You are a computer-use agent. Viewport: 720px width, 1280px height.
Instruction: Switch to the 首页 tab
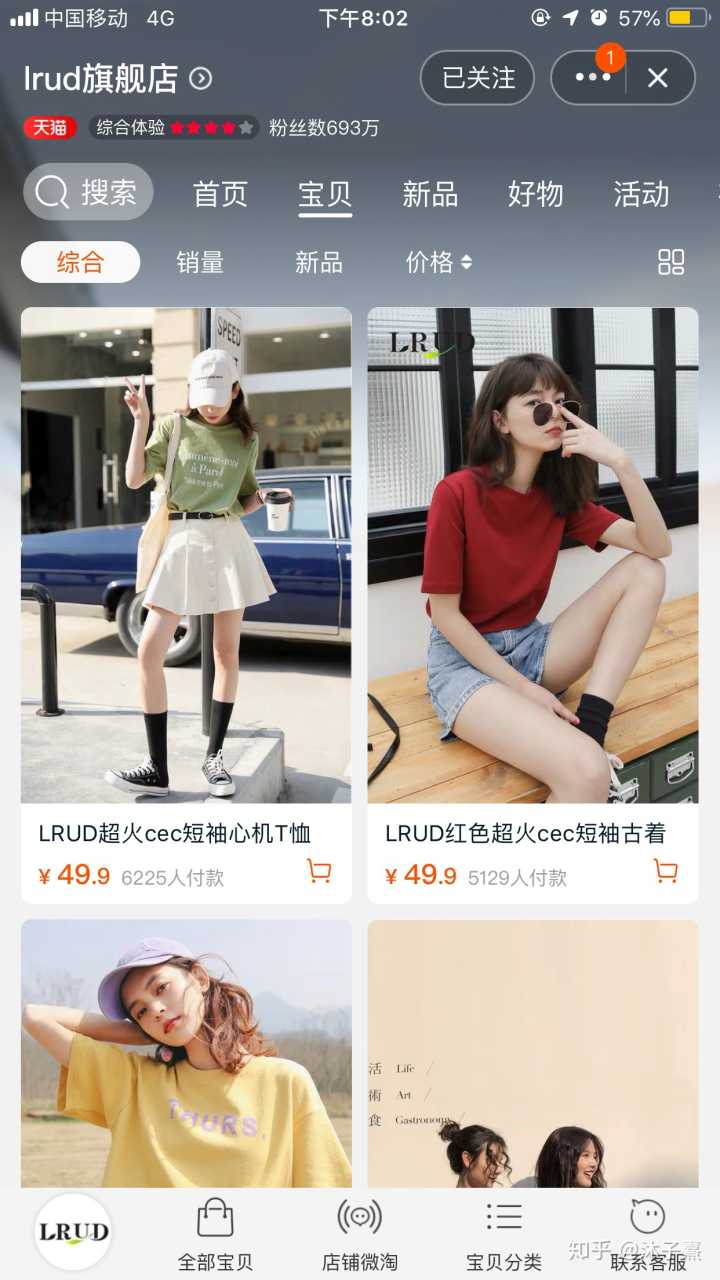[x=220, y=194]
